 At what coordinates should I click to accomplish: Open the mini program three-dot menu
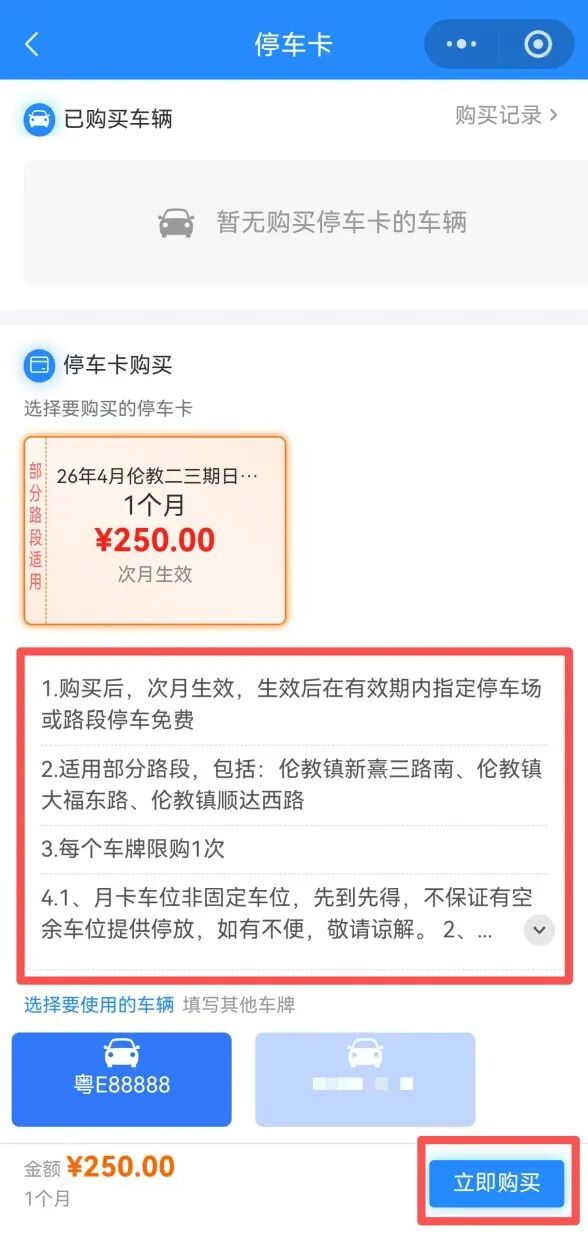pyautogui.click(x=461, y=45)
